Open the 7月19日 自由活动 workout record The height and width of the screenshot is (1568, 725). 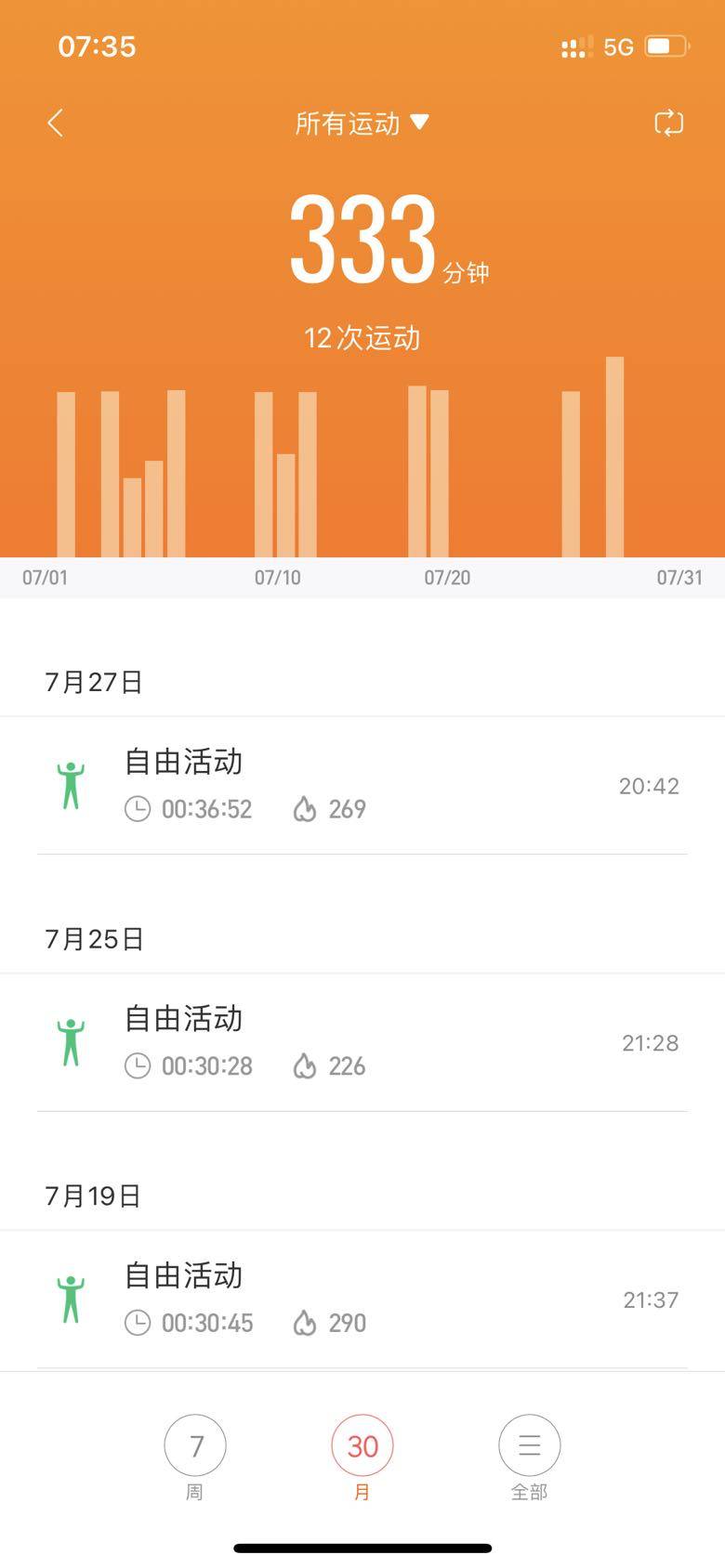click(x=362, y=1299)
